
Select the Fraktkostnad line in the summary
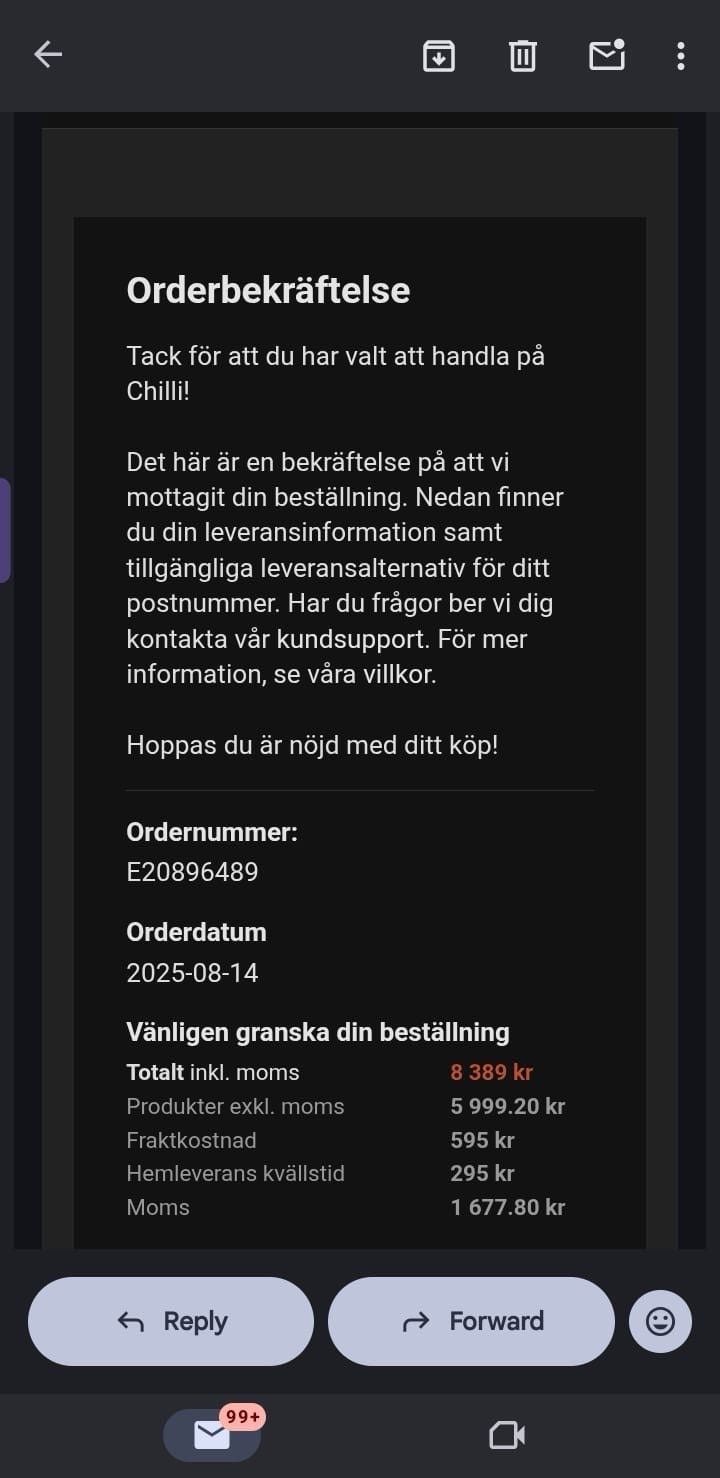[x=191, y=1140]
